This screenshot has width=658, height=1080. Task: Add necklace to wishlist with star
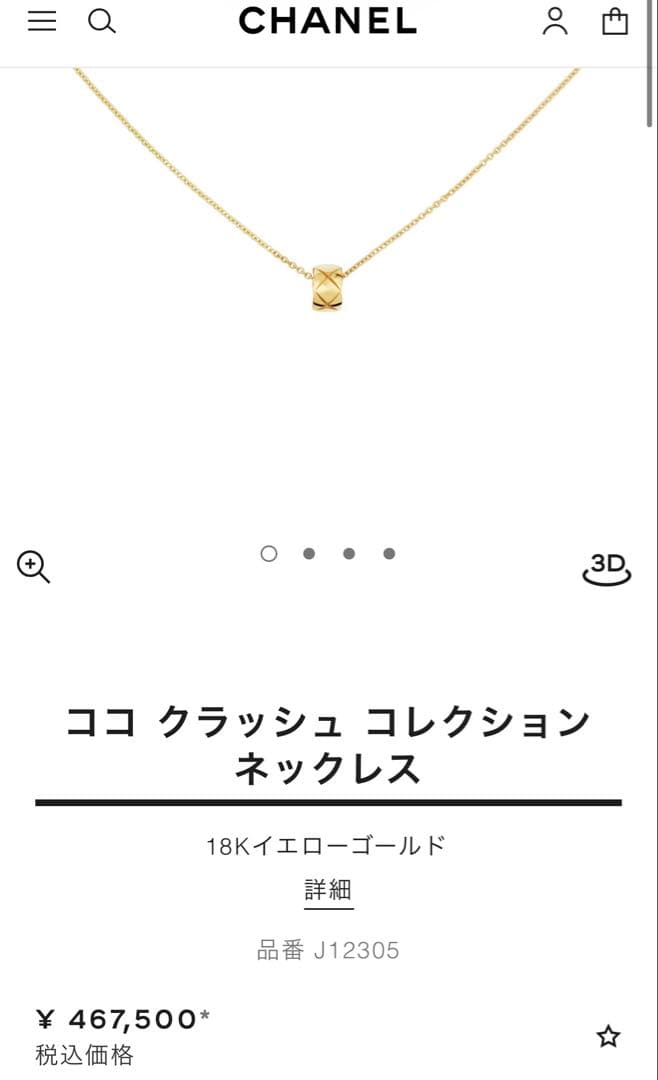pyautogui.click(x=608, y=1036)
